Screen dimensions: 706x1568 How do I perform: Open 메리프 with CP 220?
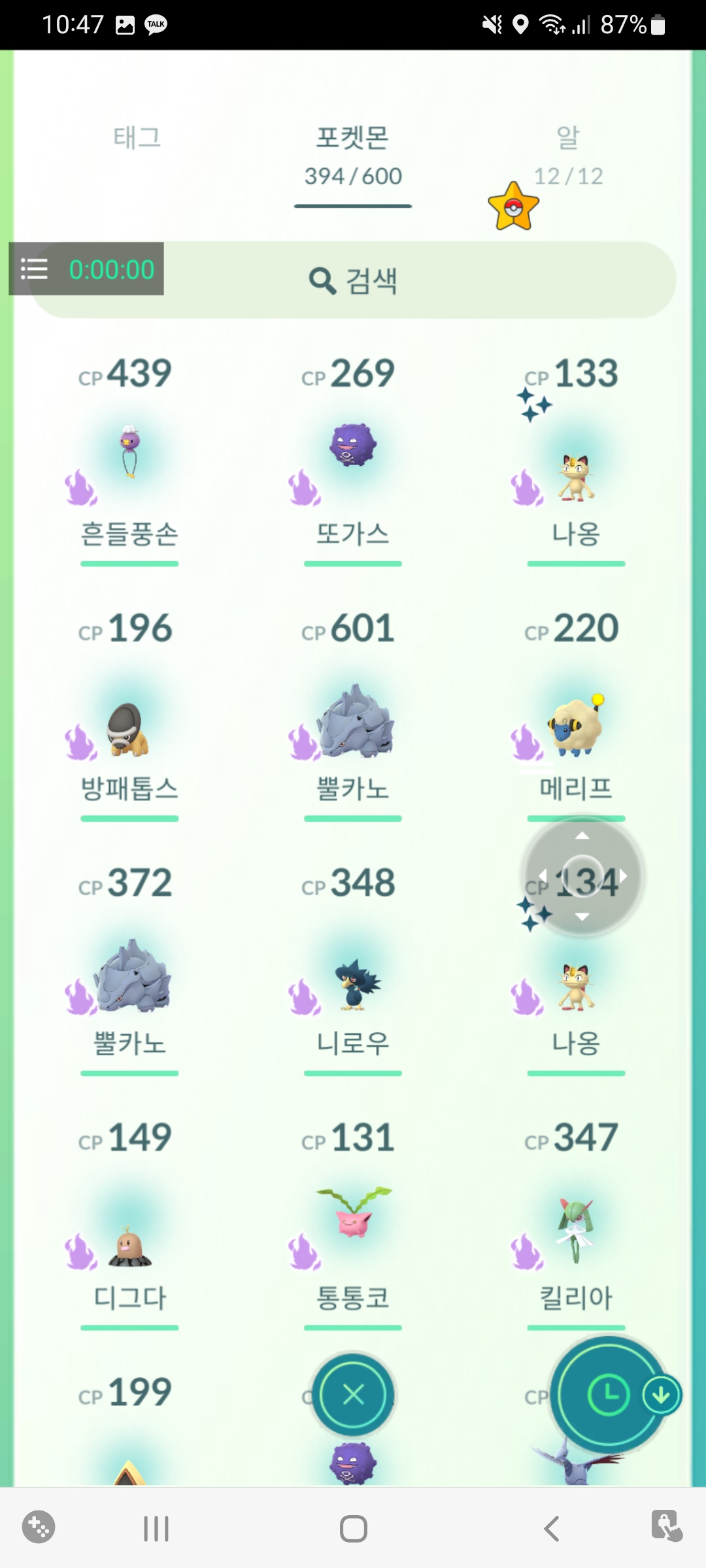[575, 725]
